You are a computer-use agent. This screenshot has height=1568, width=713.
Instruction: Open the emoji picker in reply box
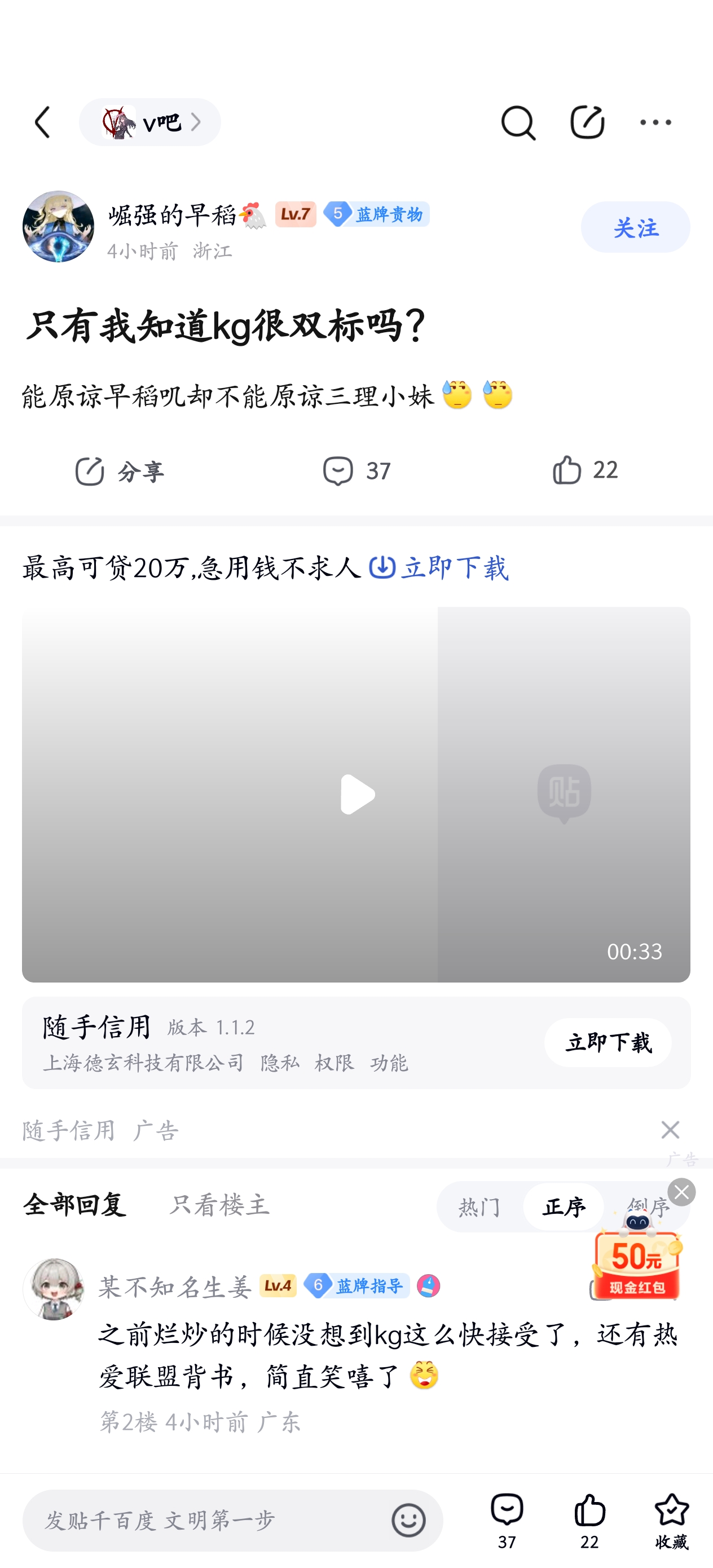point(408,1520)
